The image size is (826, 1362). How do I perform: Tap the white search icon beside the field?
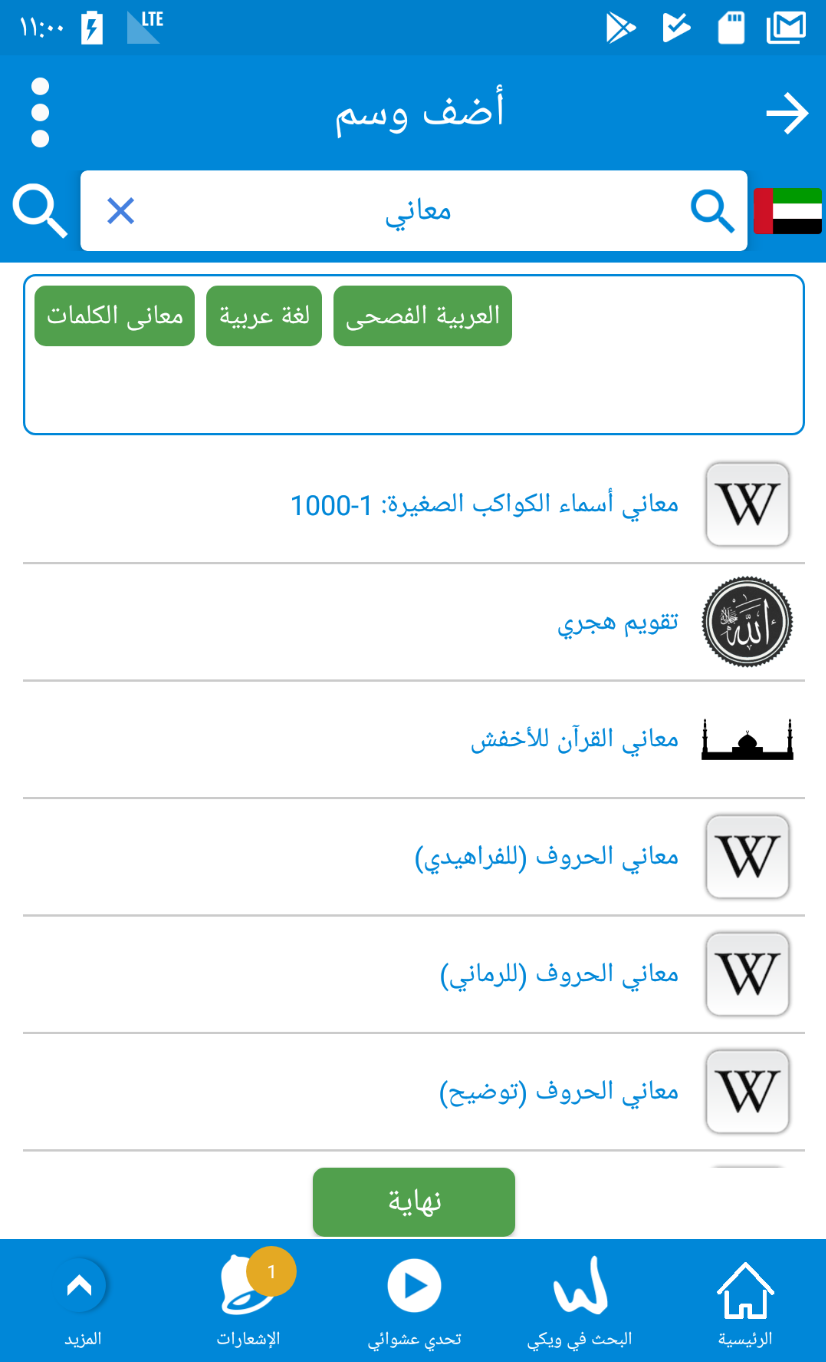click(40, 211)
